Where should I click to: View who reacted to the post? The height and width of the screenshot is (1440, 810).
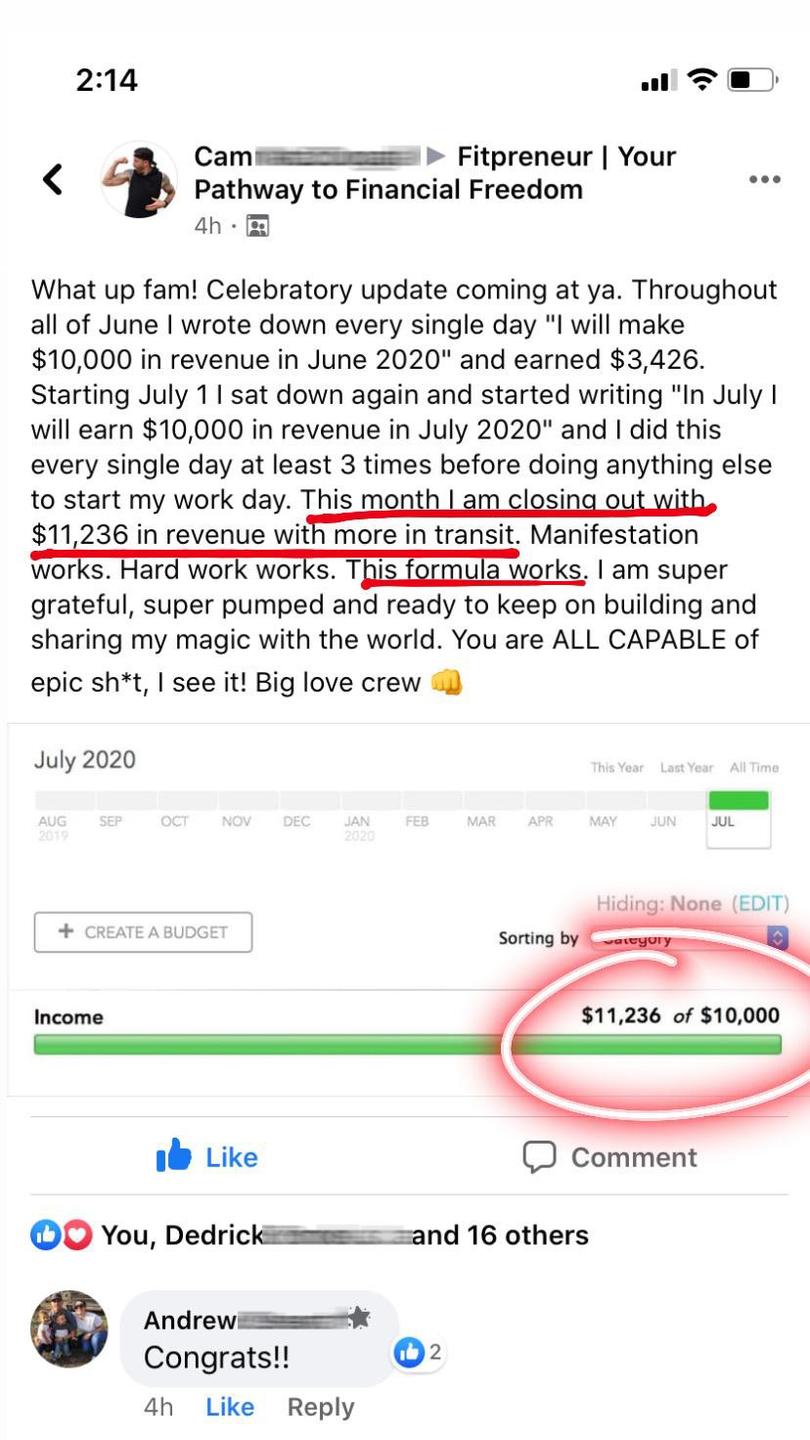310,1235
